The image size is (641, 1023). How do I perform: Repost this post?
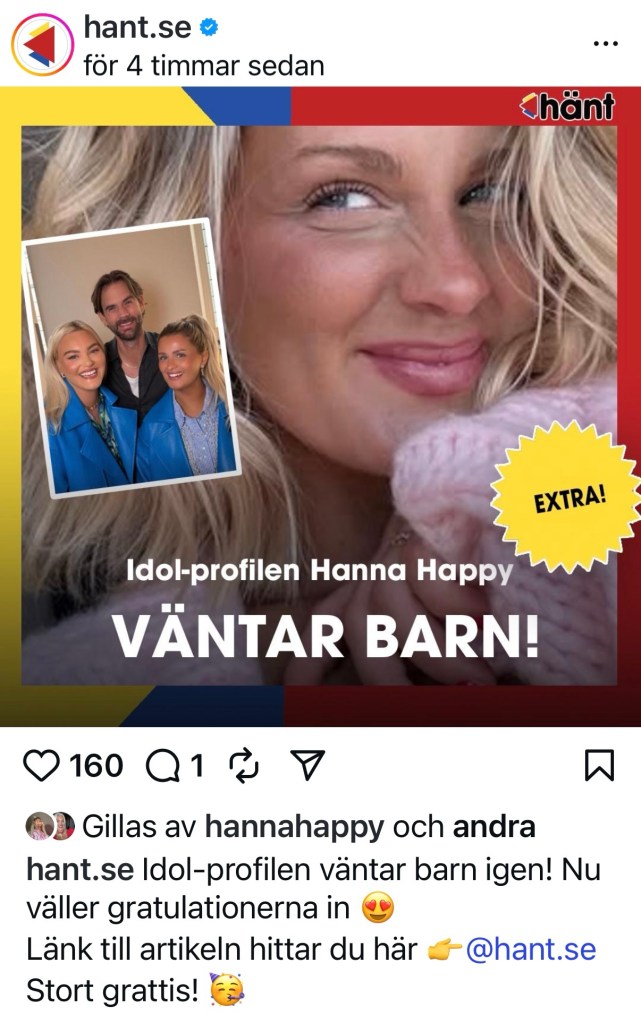pos(244,766)
